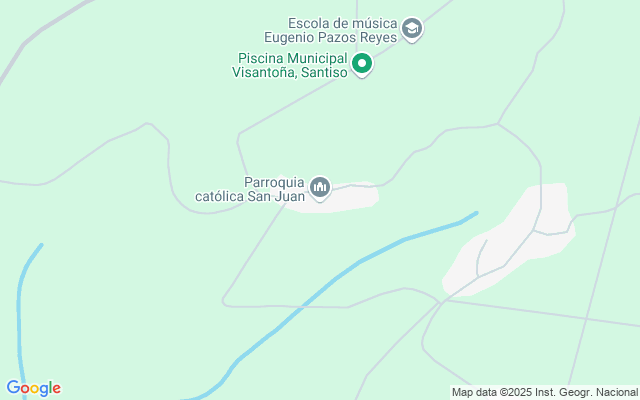This screenshot has width=640, height=400.
Task: Open Escola de música Eugenio Pazos Reyes marker
Action: coord(412,30)
